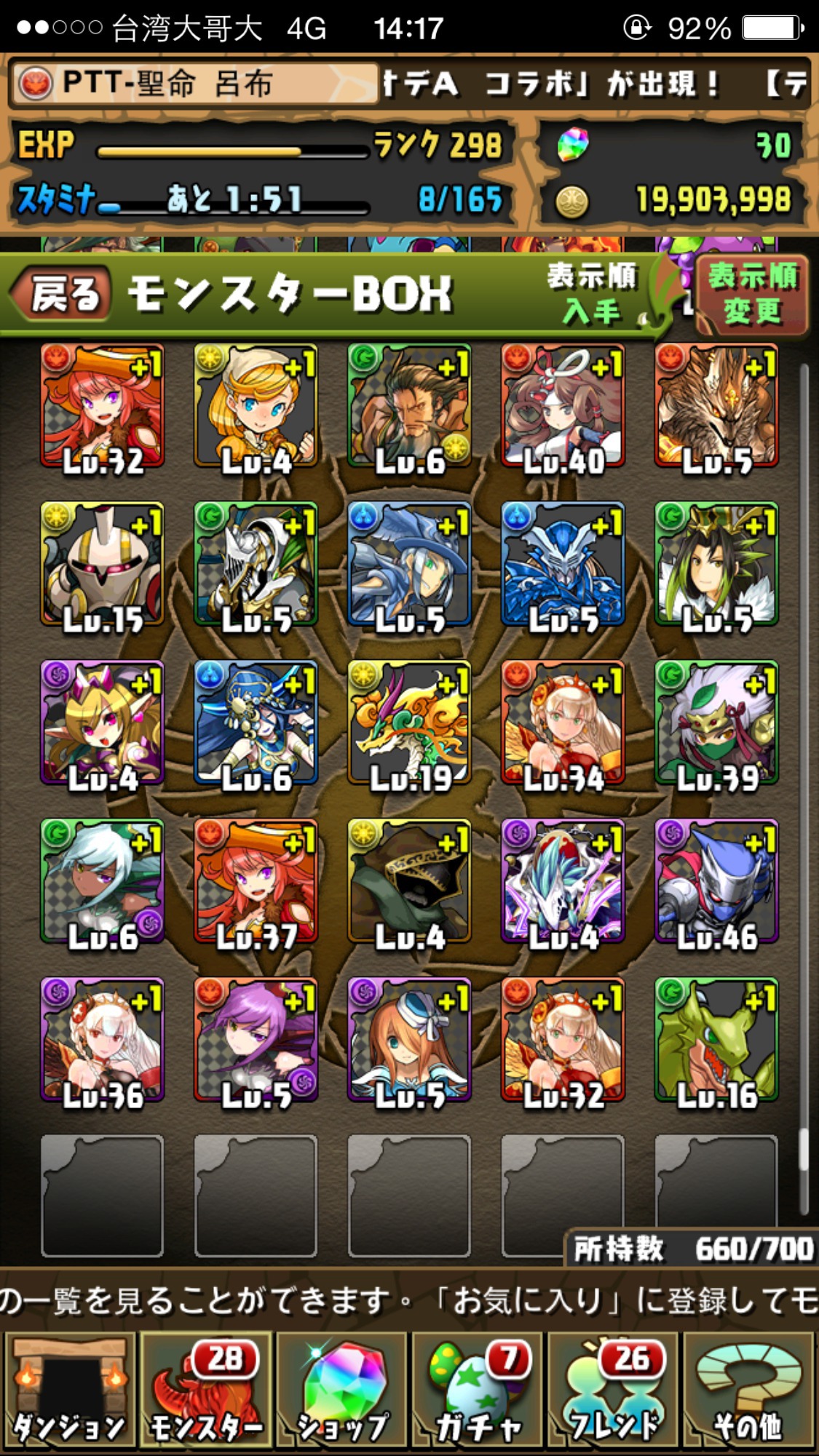Open the ショップ tab
Image resolution: width=819 pixels, height=1456 pixels.
(342, 1390)
